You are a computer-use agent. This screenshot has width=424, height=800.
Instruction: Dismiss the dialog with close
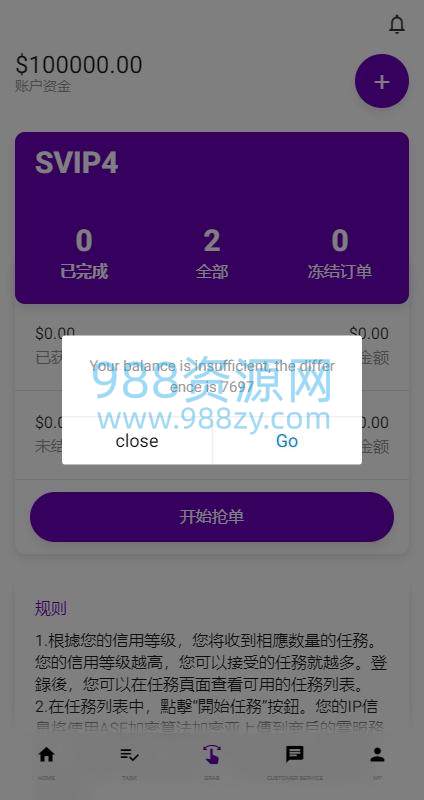(137, 441)
